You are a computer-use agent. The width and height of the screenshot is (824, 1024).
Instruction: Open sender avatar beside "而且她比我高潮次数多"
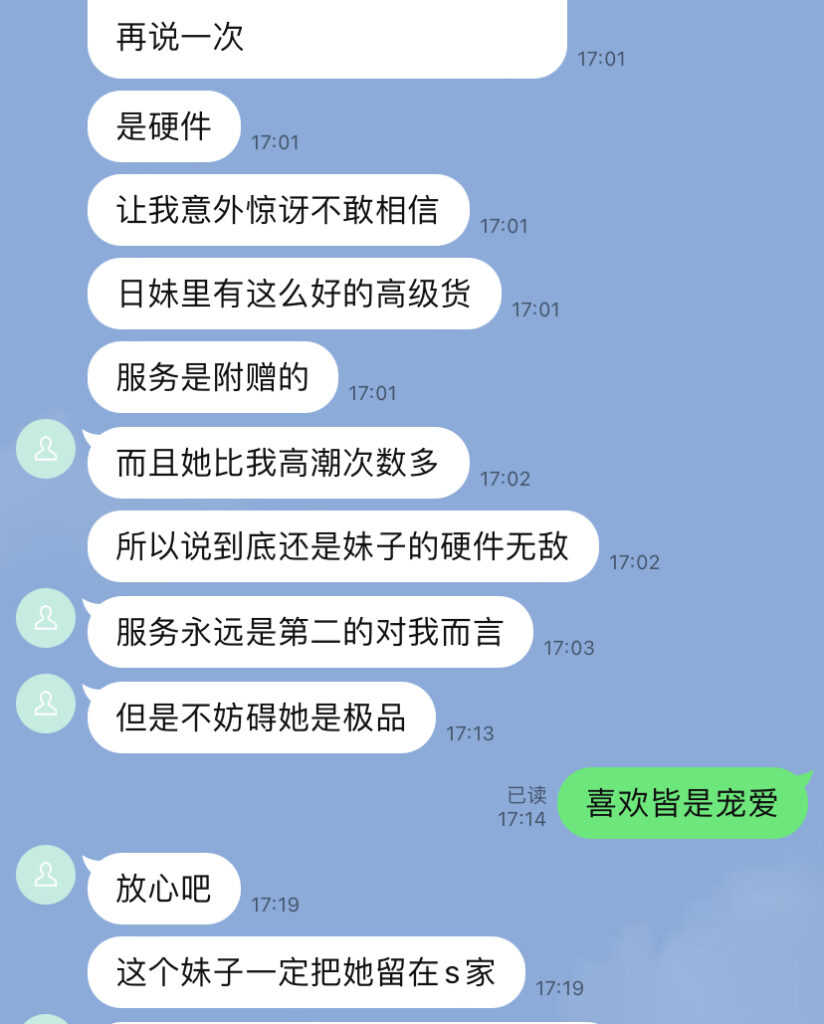pyautogui.click(x=46, y=449)
